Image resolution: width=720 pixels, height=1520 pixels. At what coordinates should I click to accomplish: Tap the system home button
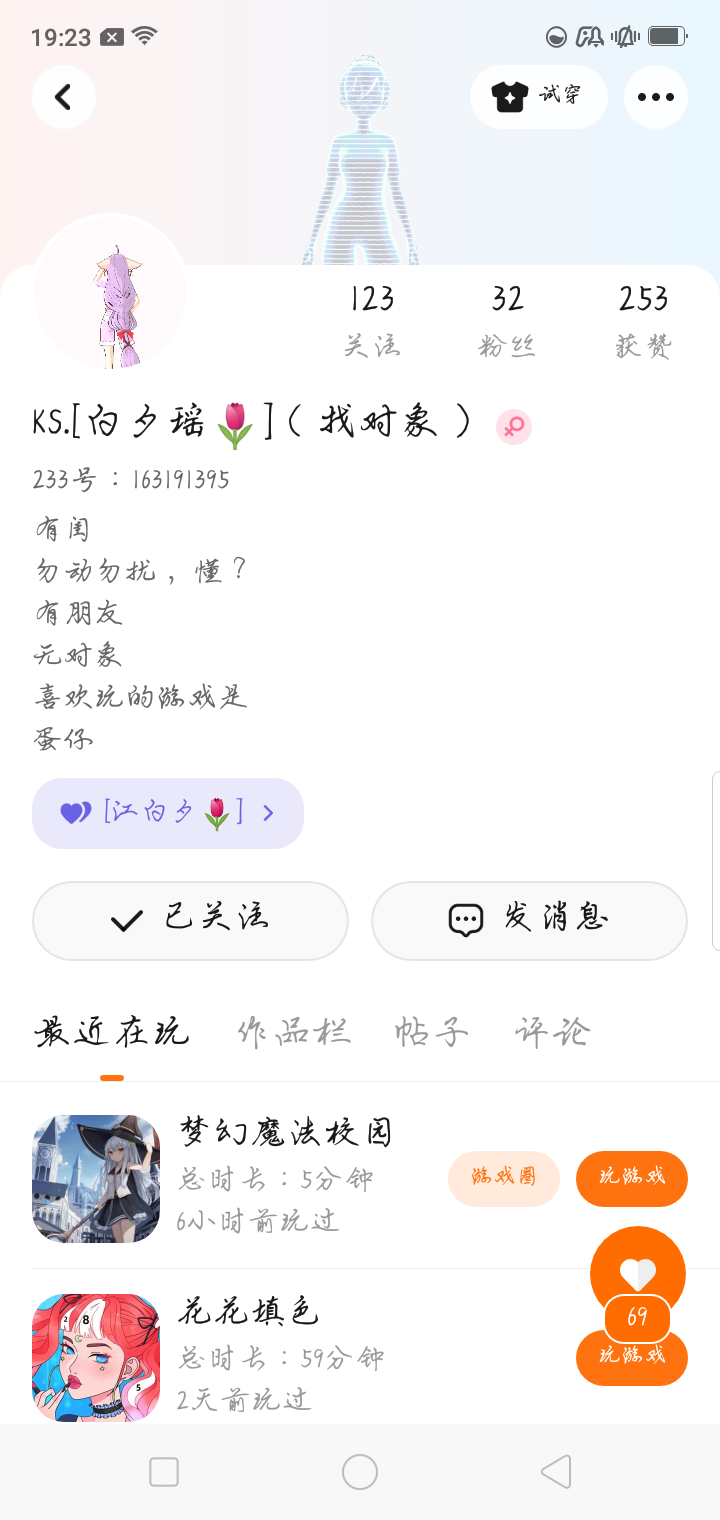point(360,1472)
